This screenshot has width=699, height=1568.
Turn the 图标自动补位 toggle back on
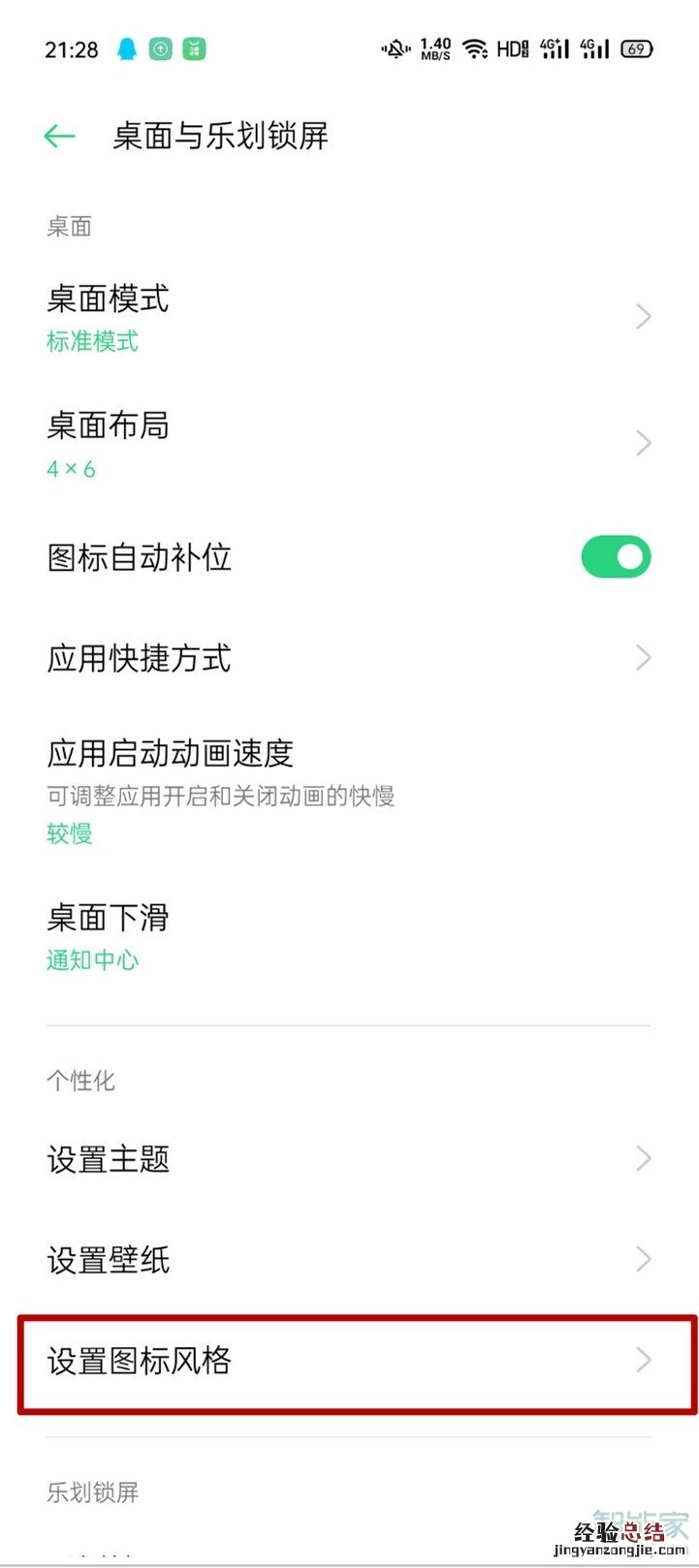tap(616, 557)
